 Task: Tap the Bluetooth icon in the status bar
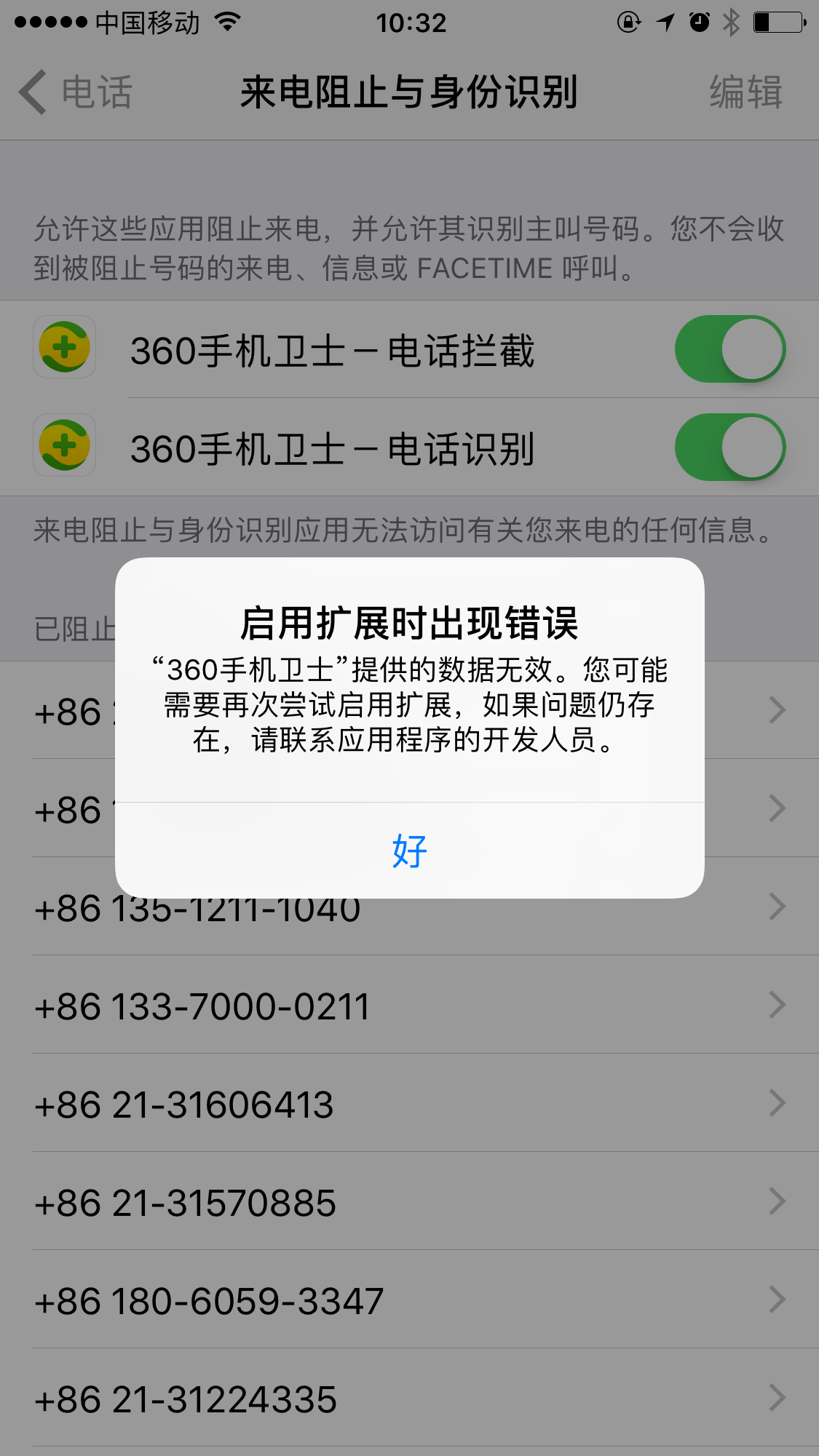tap(732, 22)
